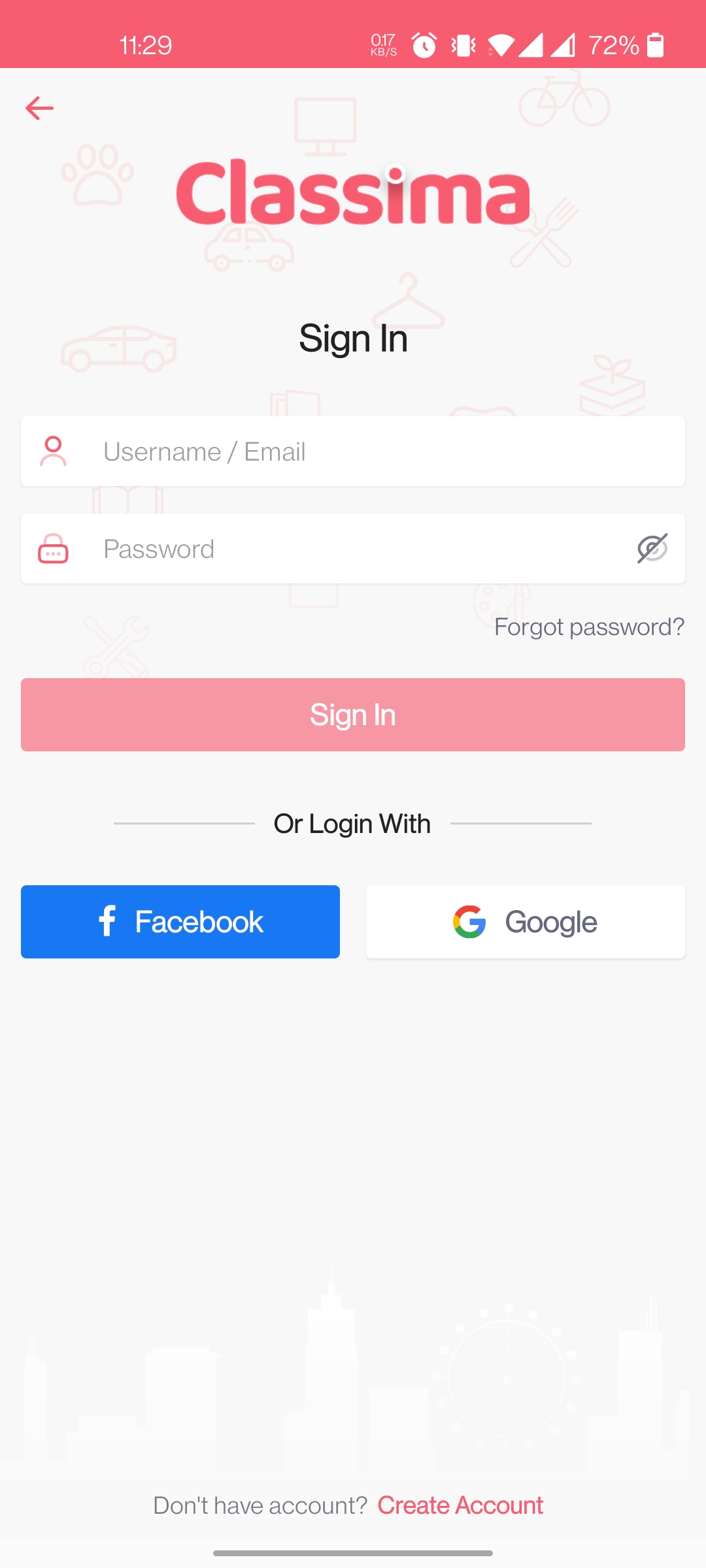Select the user icon in username field

click(x=54, y=451)
